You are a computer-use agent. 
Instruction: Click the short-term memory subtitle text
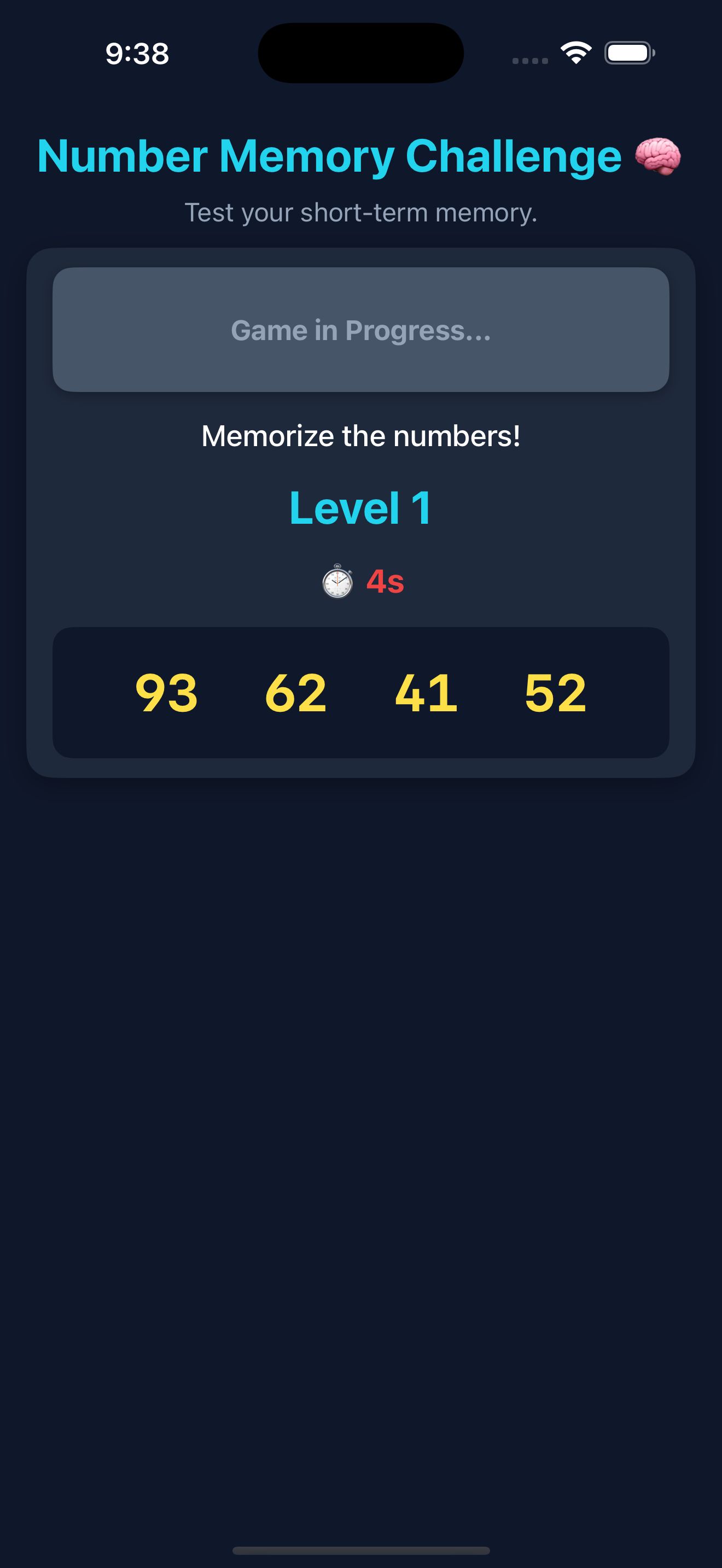(x=361, y=212)
